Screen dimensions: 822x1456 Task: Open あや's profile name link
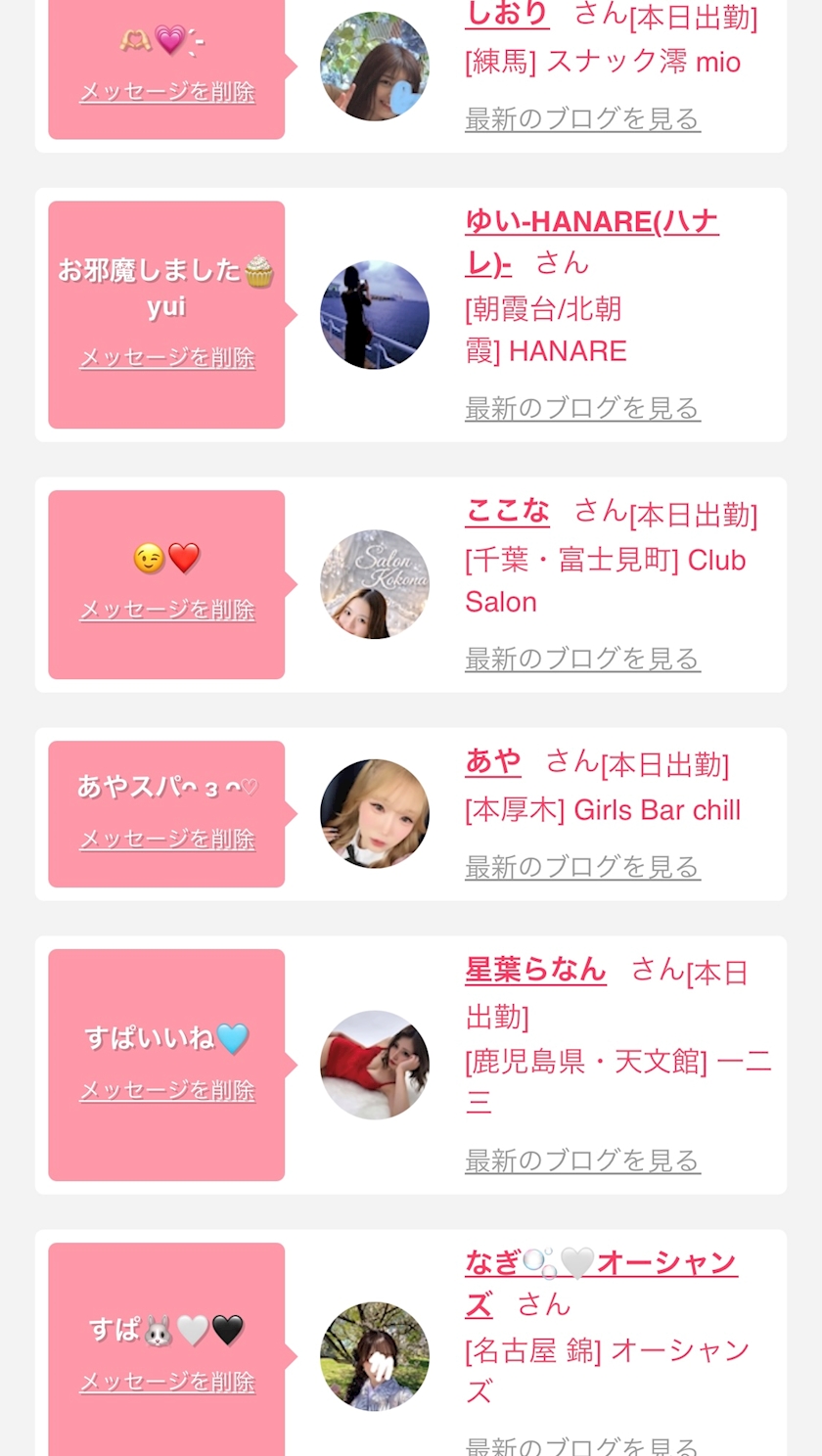493,761
